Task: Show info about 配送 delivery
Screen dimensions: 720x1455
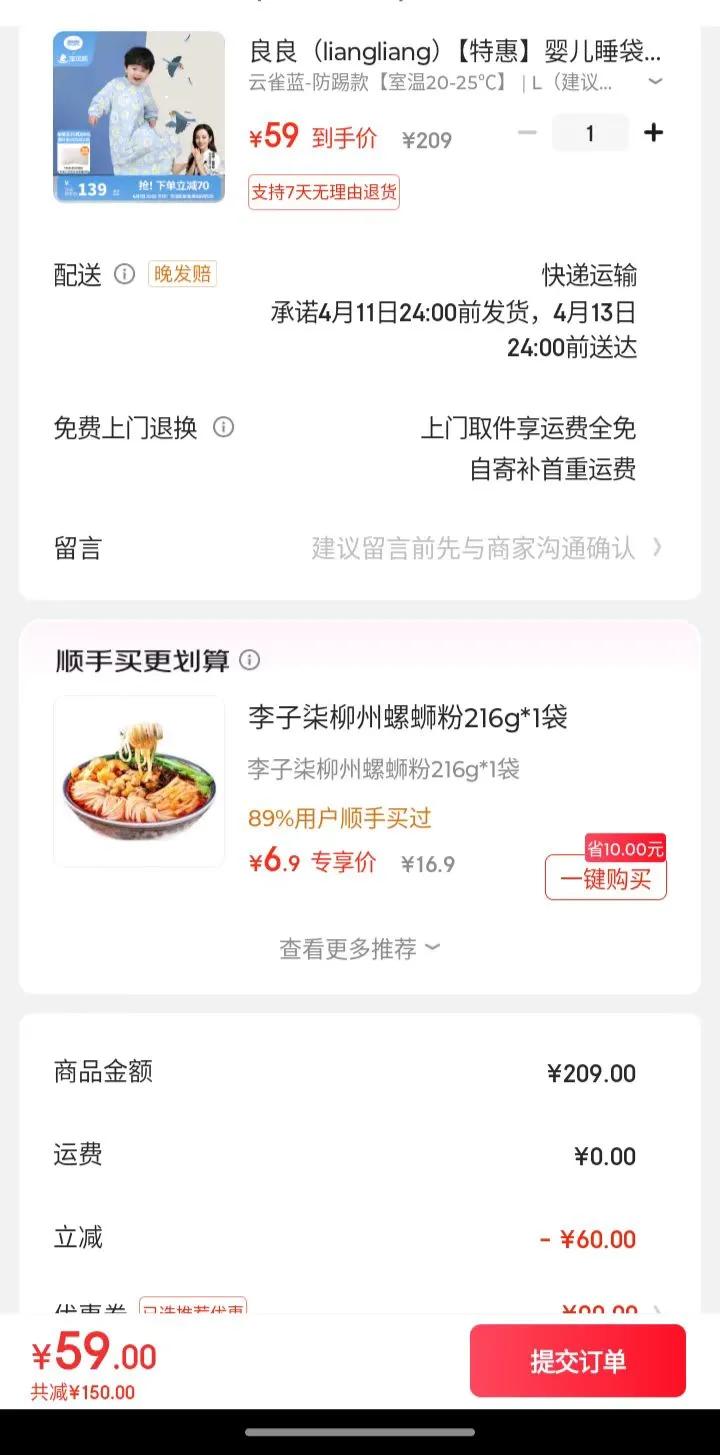Action: (x=124, y=274)
